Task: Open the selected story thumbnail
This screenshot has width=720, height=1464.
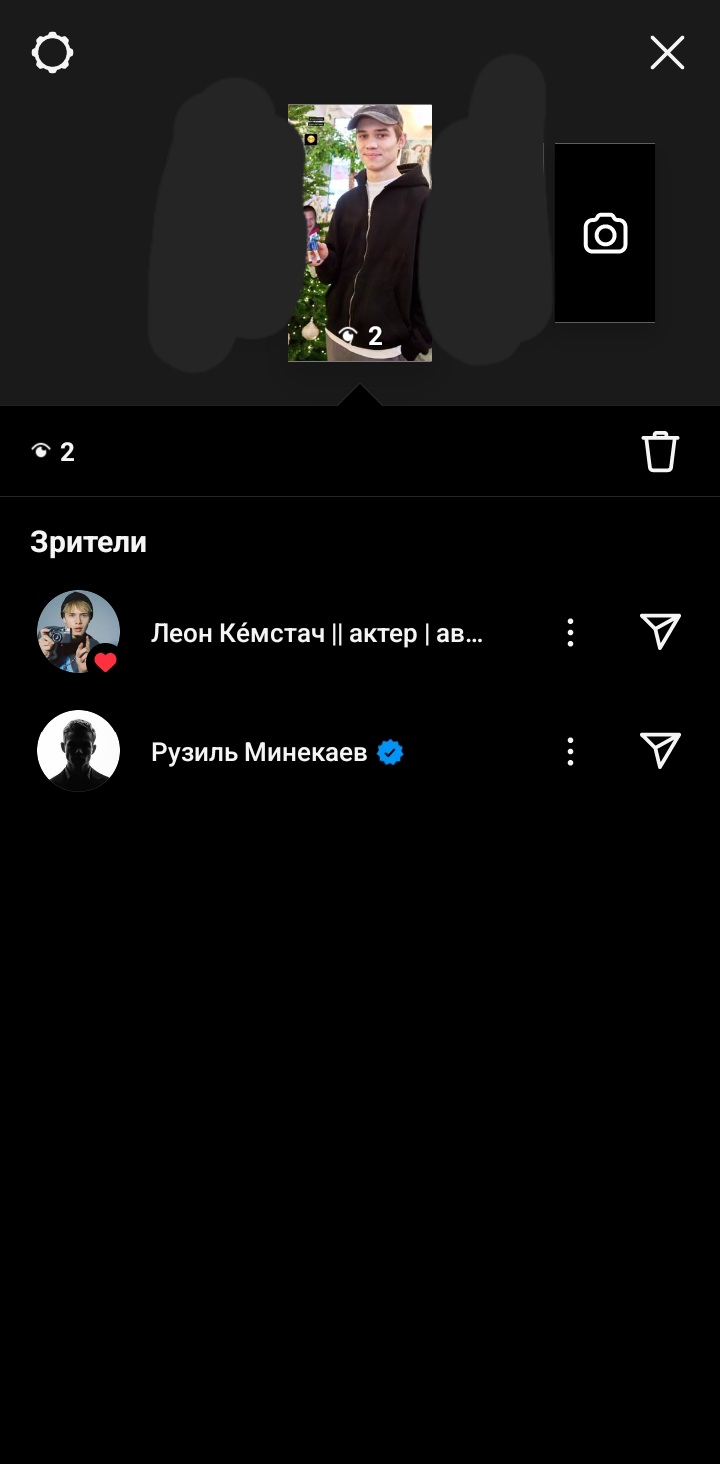Action: pyautogui.click(x=360, y=232)
